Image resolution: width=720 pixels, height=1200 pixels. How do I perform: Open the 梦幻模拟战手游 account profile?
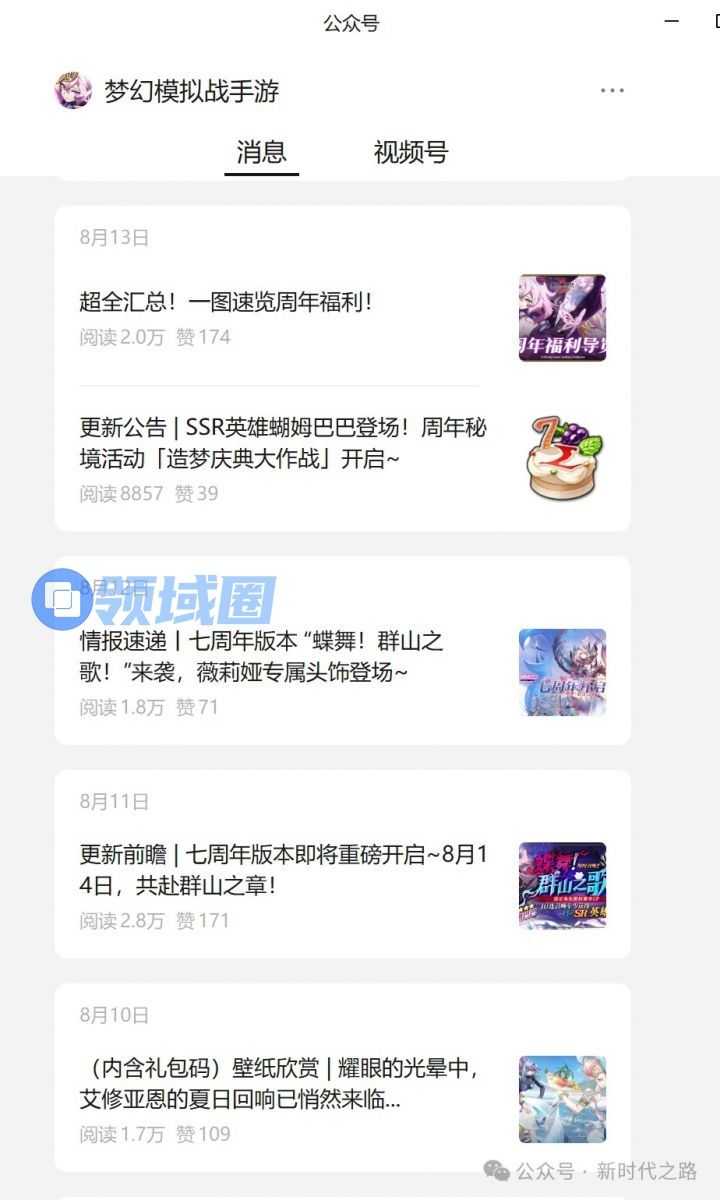pos(190,91)
